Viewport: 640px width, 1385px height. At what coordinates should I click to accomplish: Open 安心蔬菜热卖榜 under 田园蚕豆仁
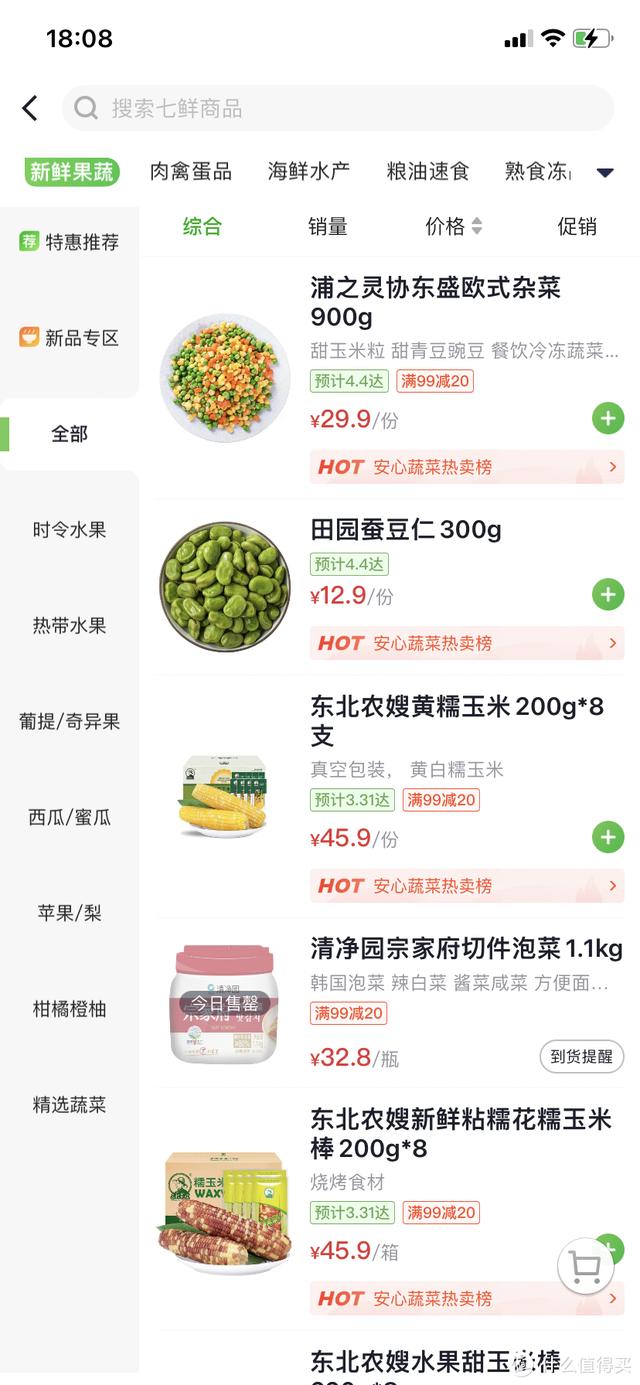(x=467, y=643)
